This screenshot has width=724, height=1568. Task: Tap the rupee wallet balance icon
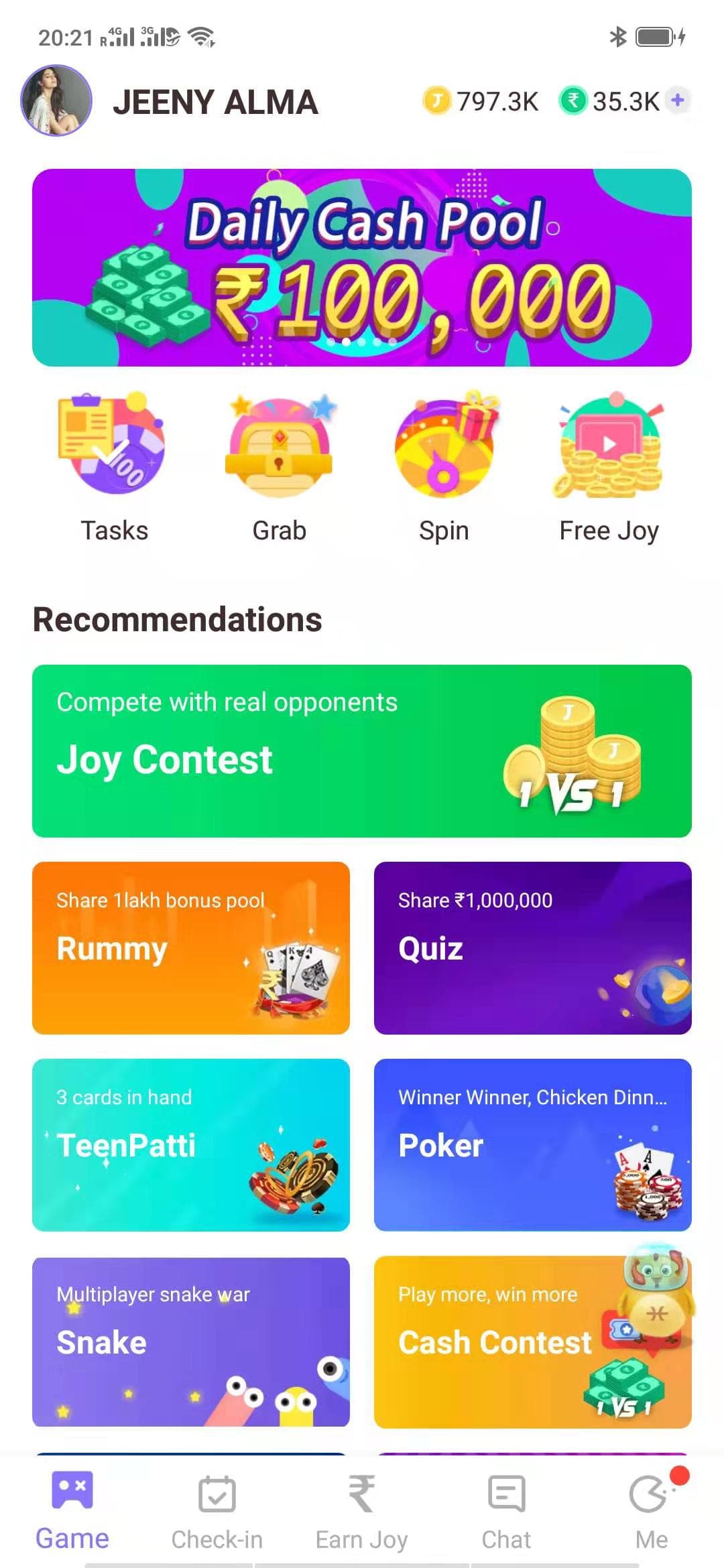coord(571,101)
